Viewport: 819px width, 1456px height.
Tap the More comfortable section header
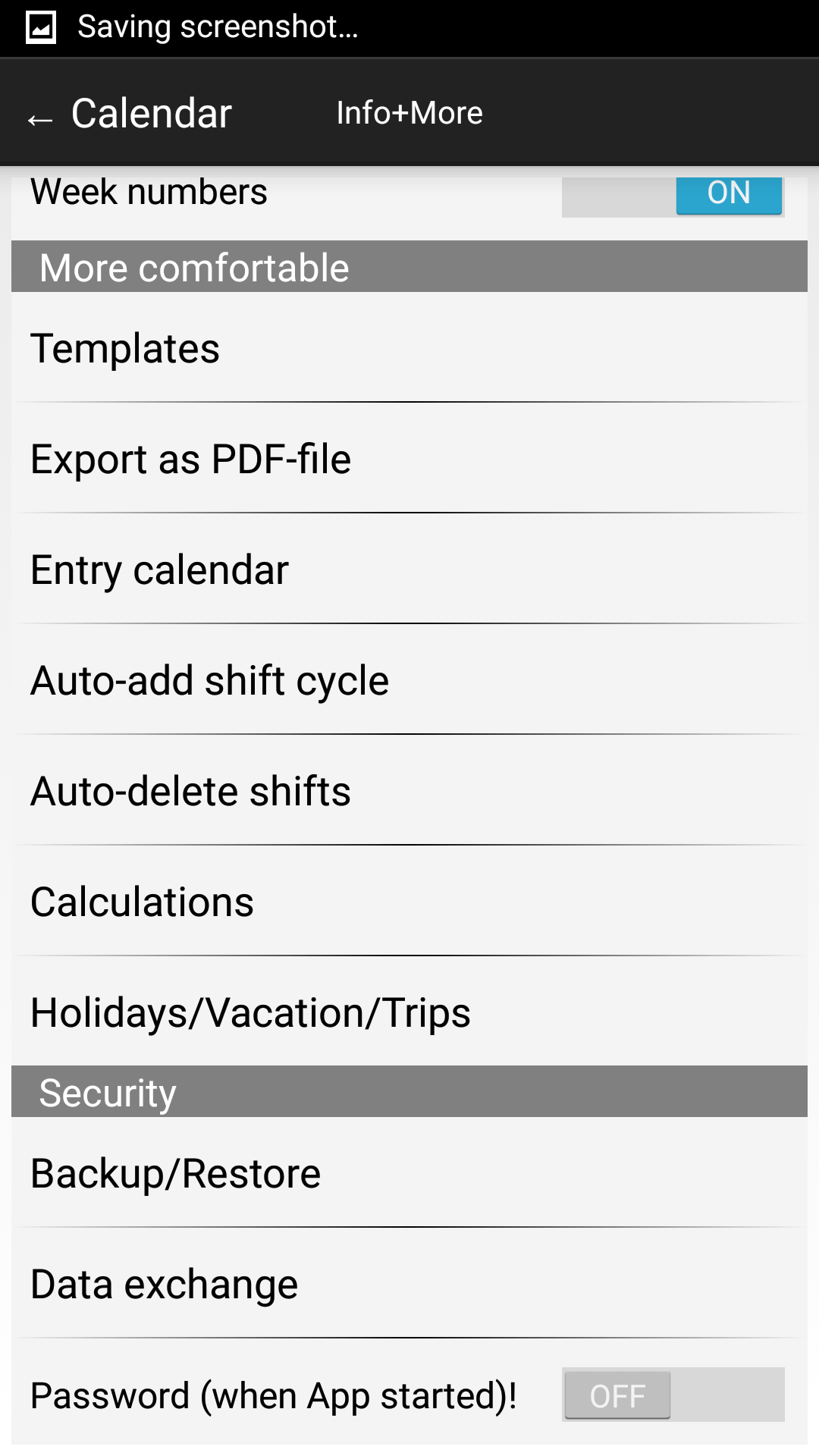click(194, 267)
